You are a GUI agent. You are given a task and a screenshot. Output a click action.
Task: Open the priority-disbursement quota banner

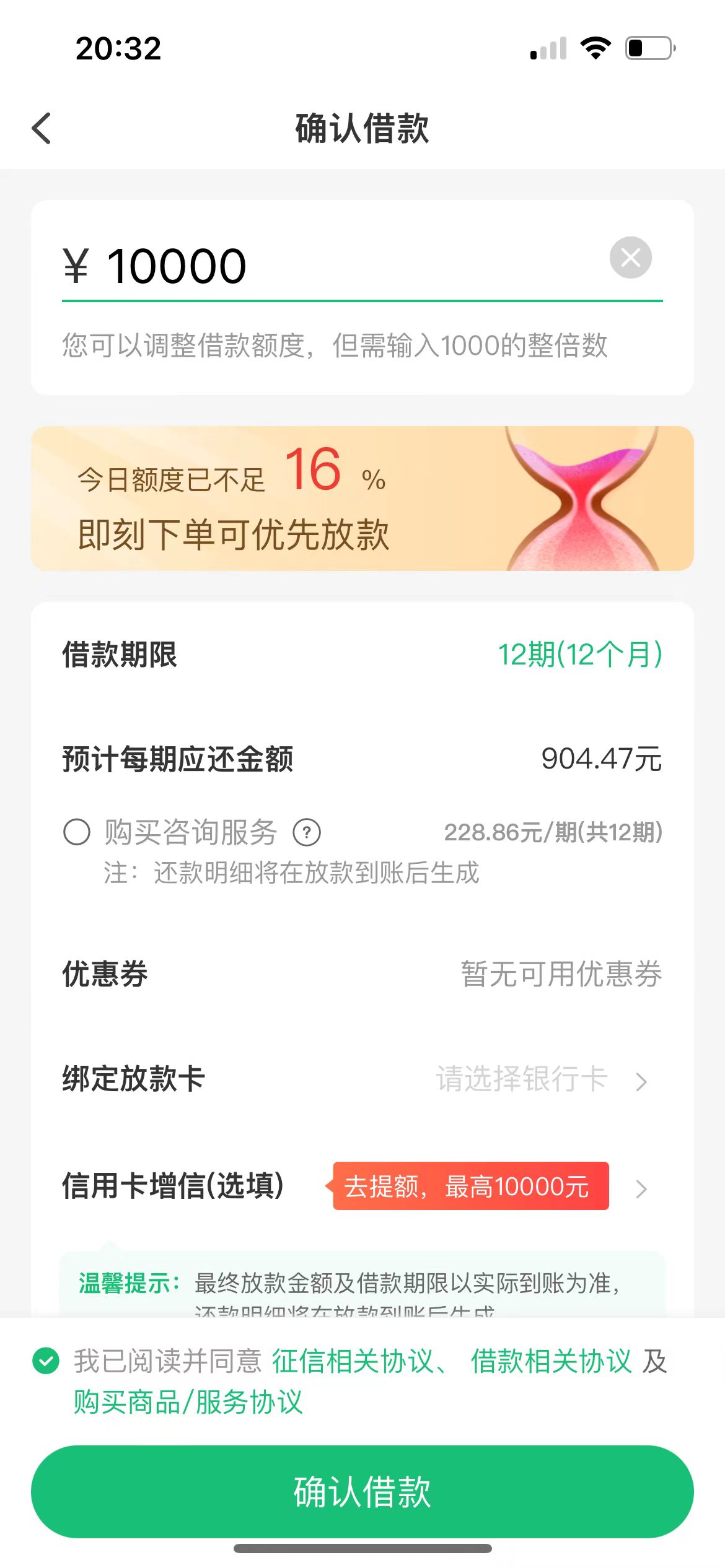tap(362, 499)
